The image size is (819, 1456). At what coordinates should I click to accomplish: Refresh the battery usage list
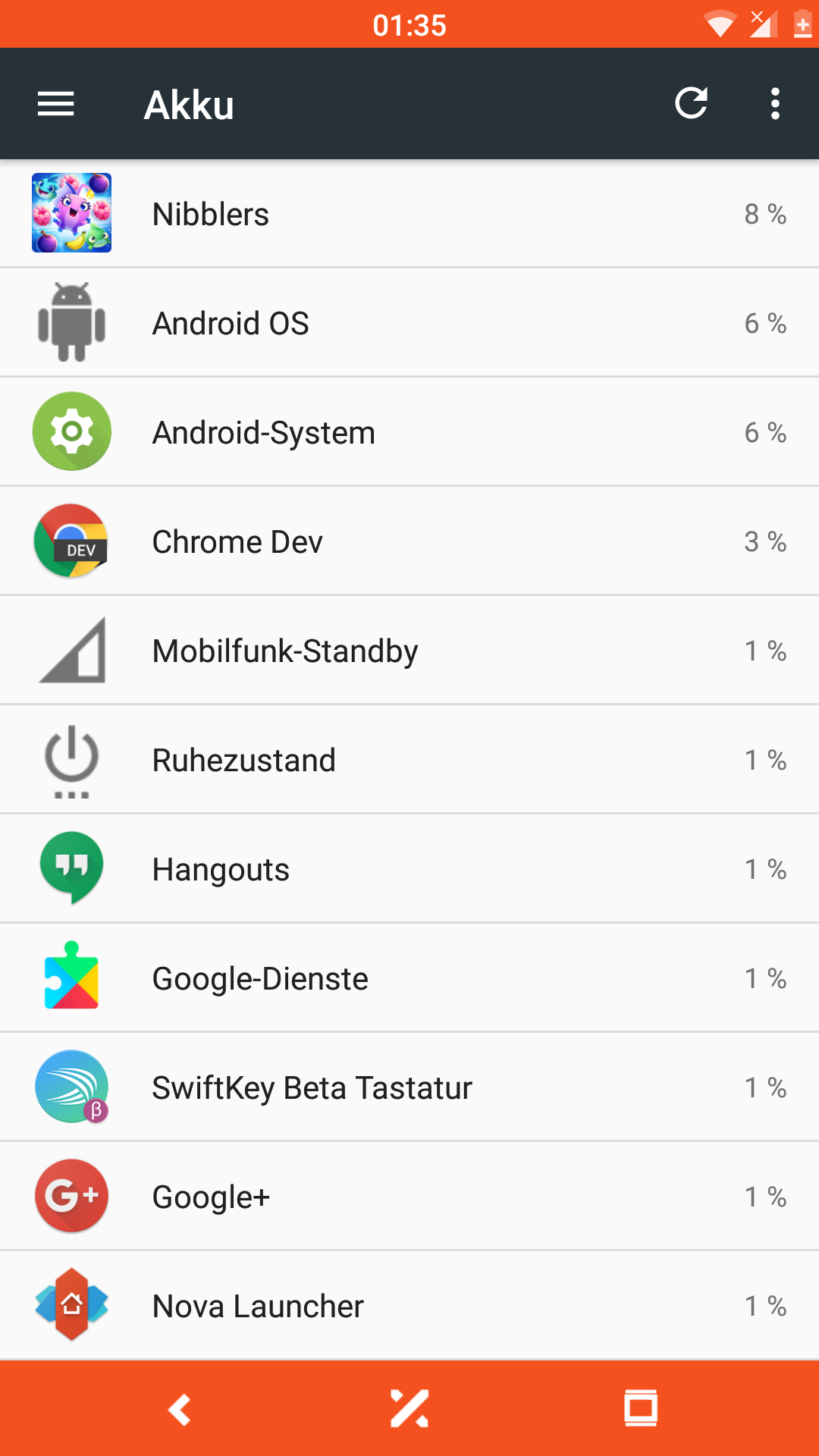click(x=691, y=104)
